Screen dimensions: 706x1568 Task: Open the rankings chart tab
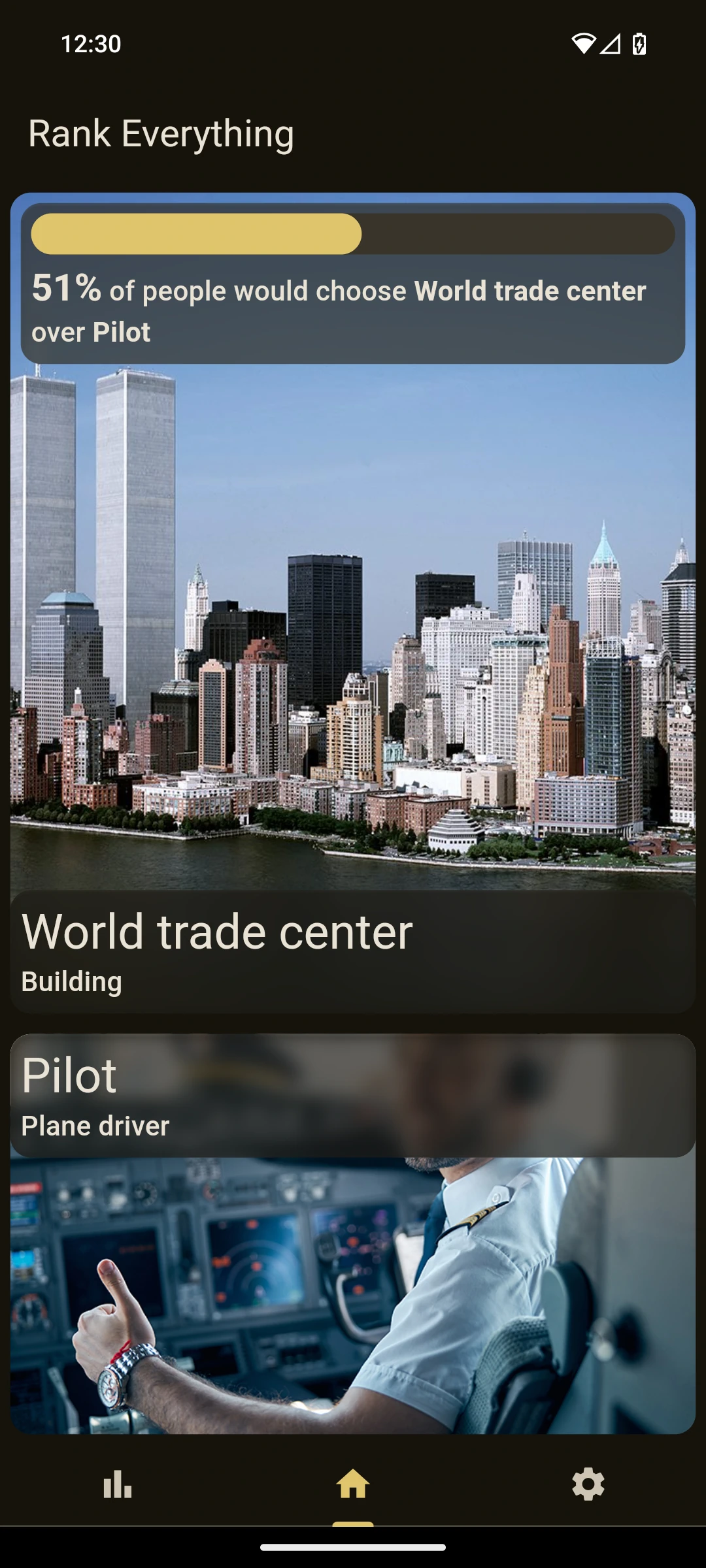[x=118, y=1484]
